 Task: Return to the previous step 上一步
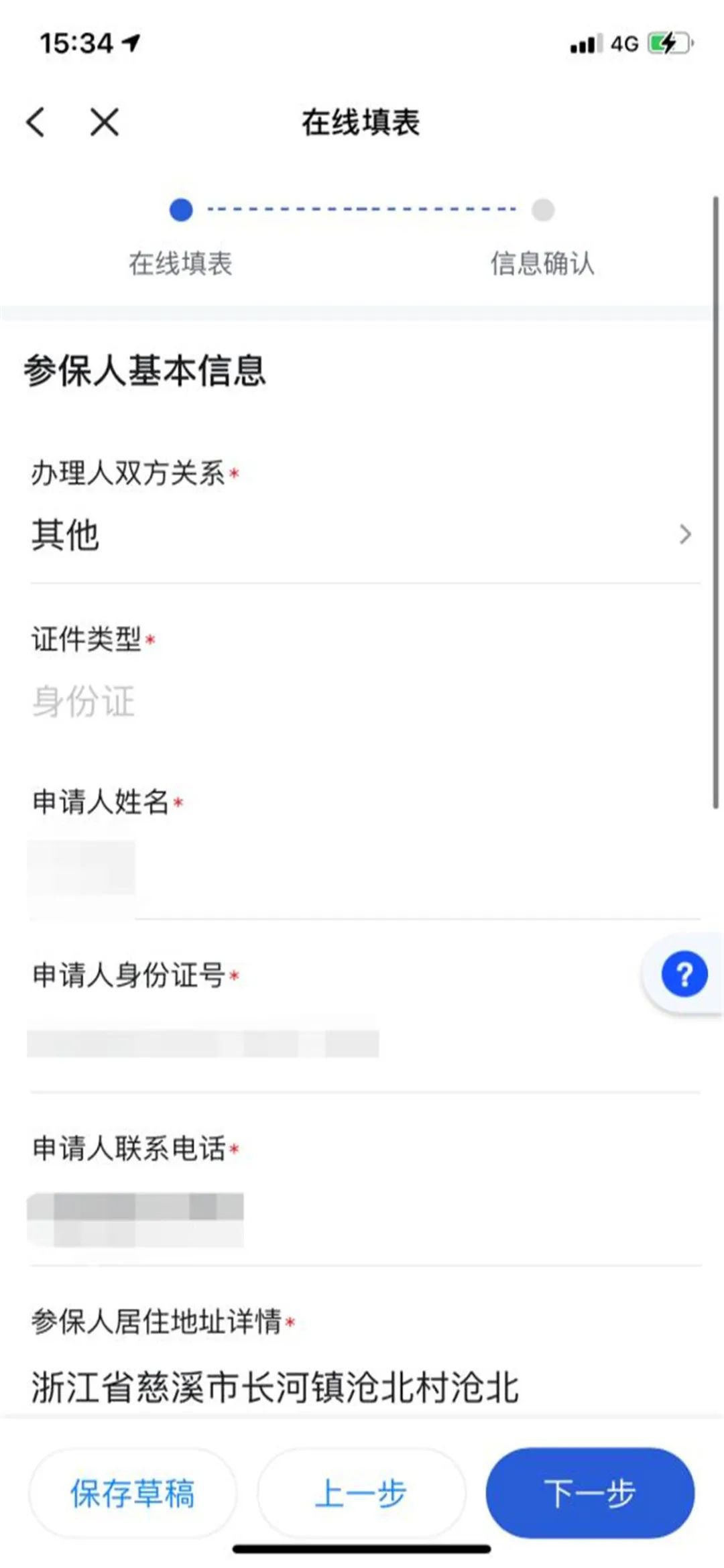tap(361, 1494)
